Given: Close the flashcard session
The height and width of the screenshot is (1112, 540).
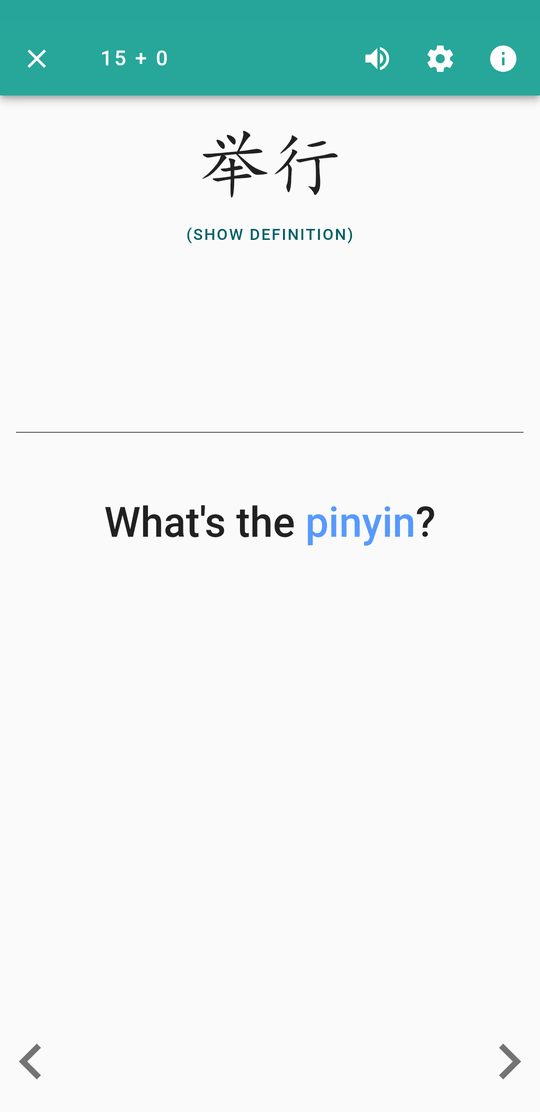Looking at the screenshot, I should click(x=37, y=58).
